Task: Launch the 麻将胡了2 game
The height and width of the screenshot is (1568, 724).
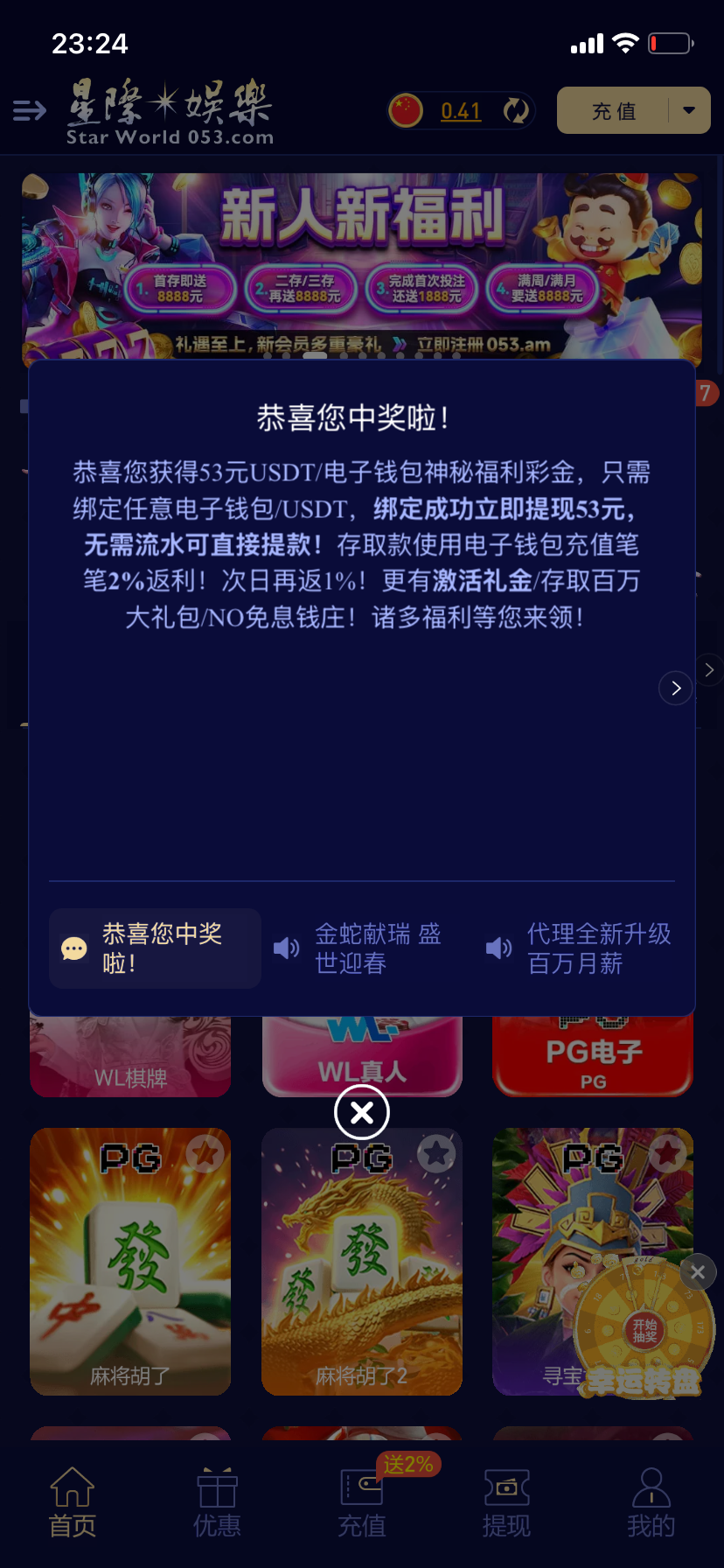Action: (361, 1261)
